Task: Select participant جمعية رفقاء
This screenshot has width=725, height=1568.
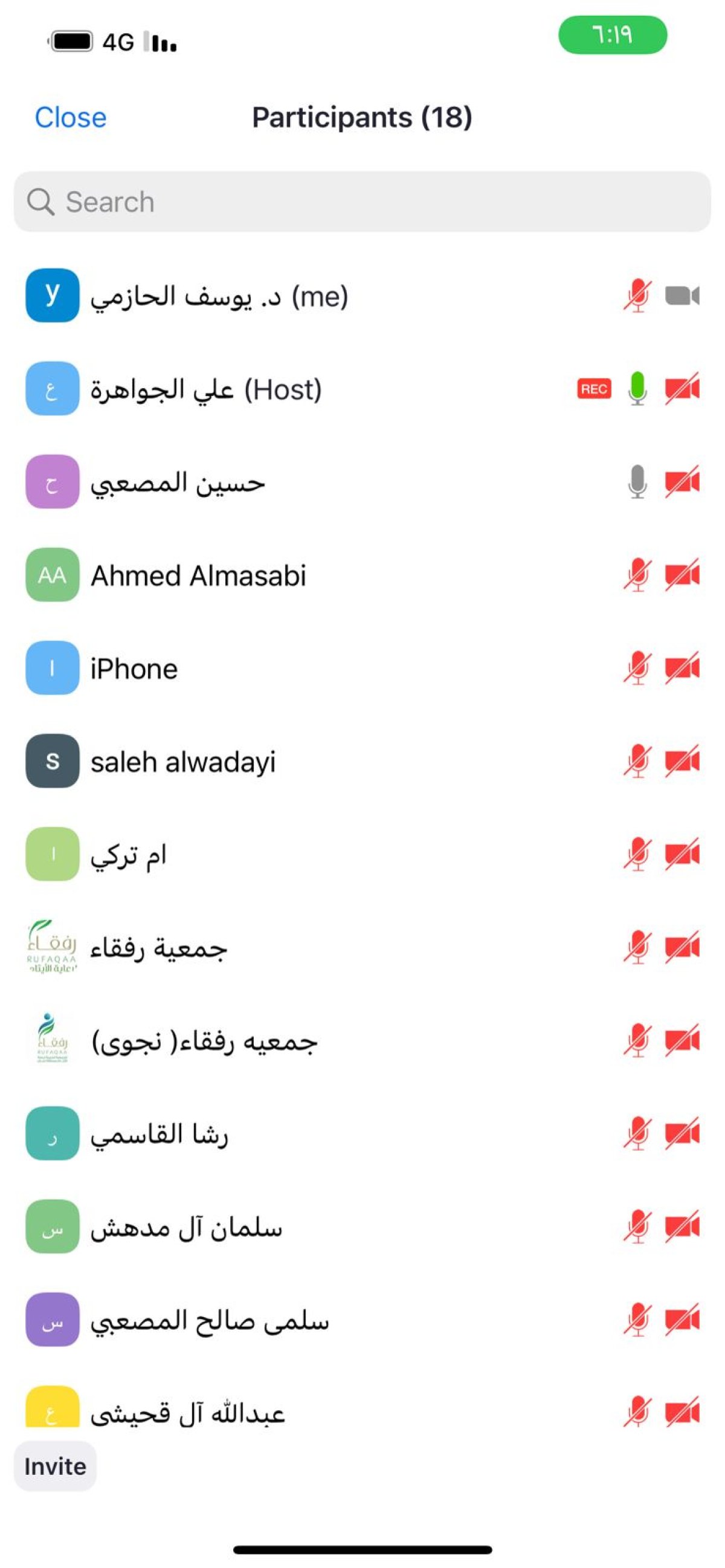Action: coord(362,948)
